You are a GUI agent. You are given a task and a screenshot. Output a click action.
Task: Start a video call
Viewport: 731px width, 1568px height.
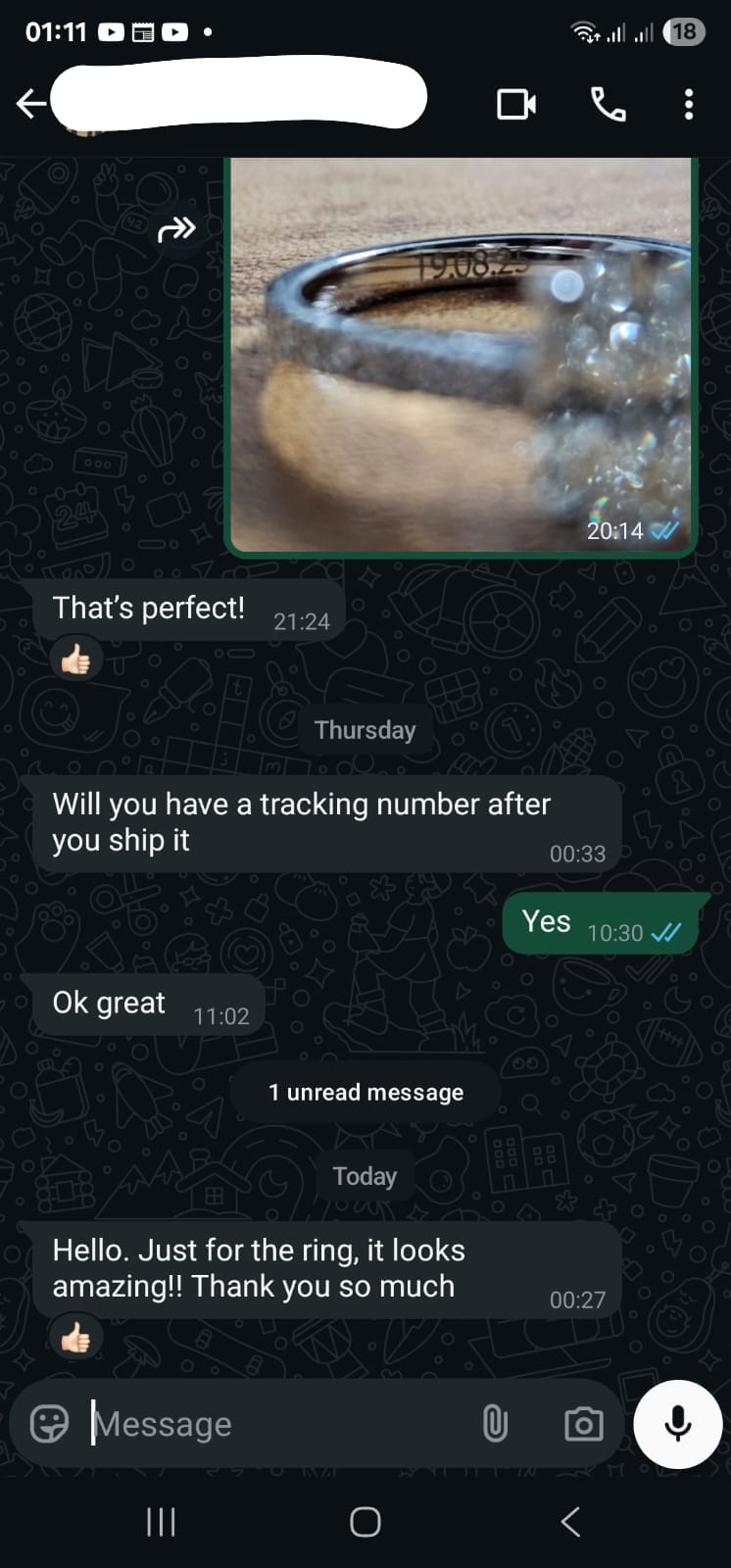(515, 104)
